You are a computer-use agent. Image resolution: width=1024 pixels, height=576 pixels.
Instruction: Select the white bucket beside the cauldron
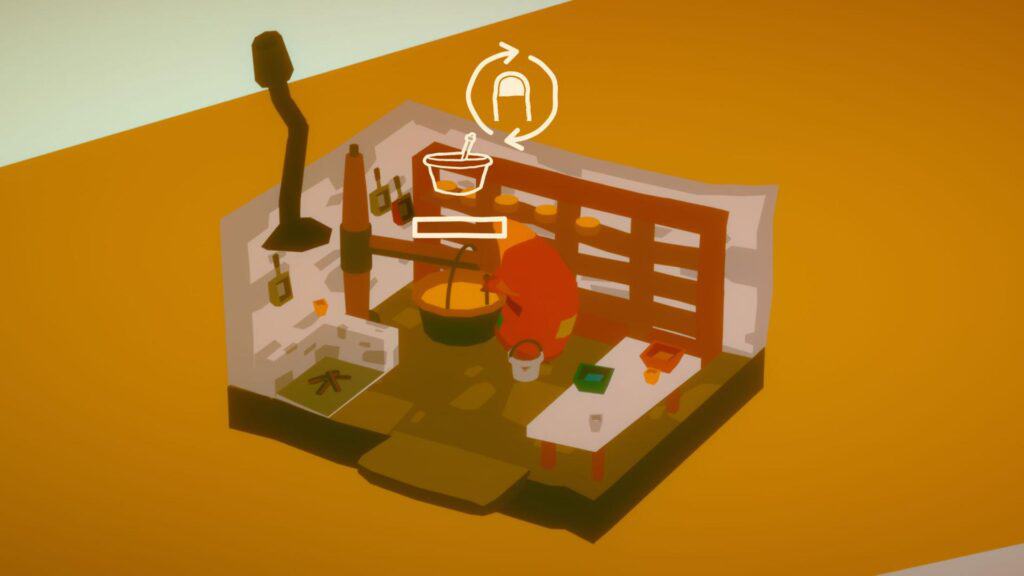(x=526, y=361)
